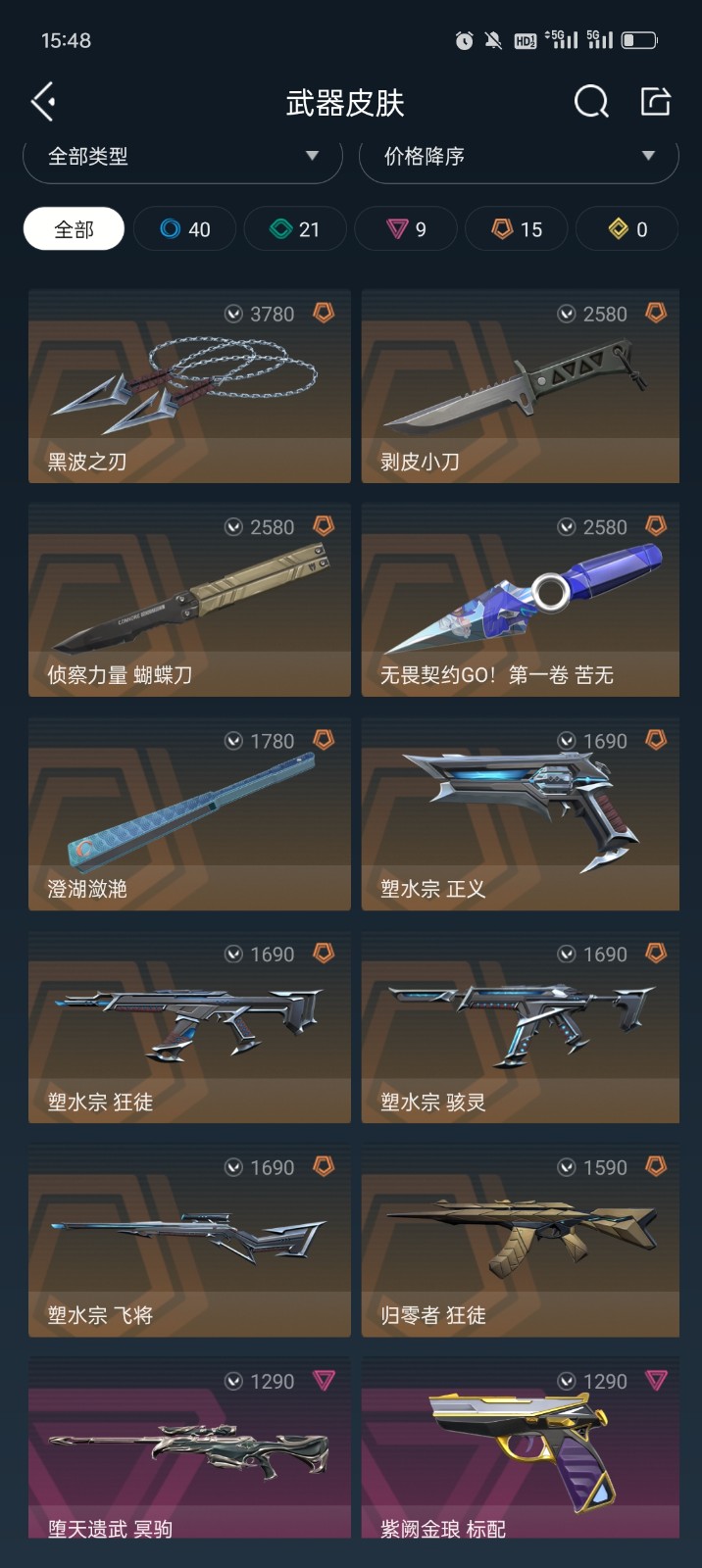Open the 归零者 狂徒 skin card
The image size is (702, 1568).
[521, 1241]
